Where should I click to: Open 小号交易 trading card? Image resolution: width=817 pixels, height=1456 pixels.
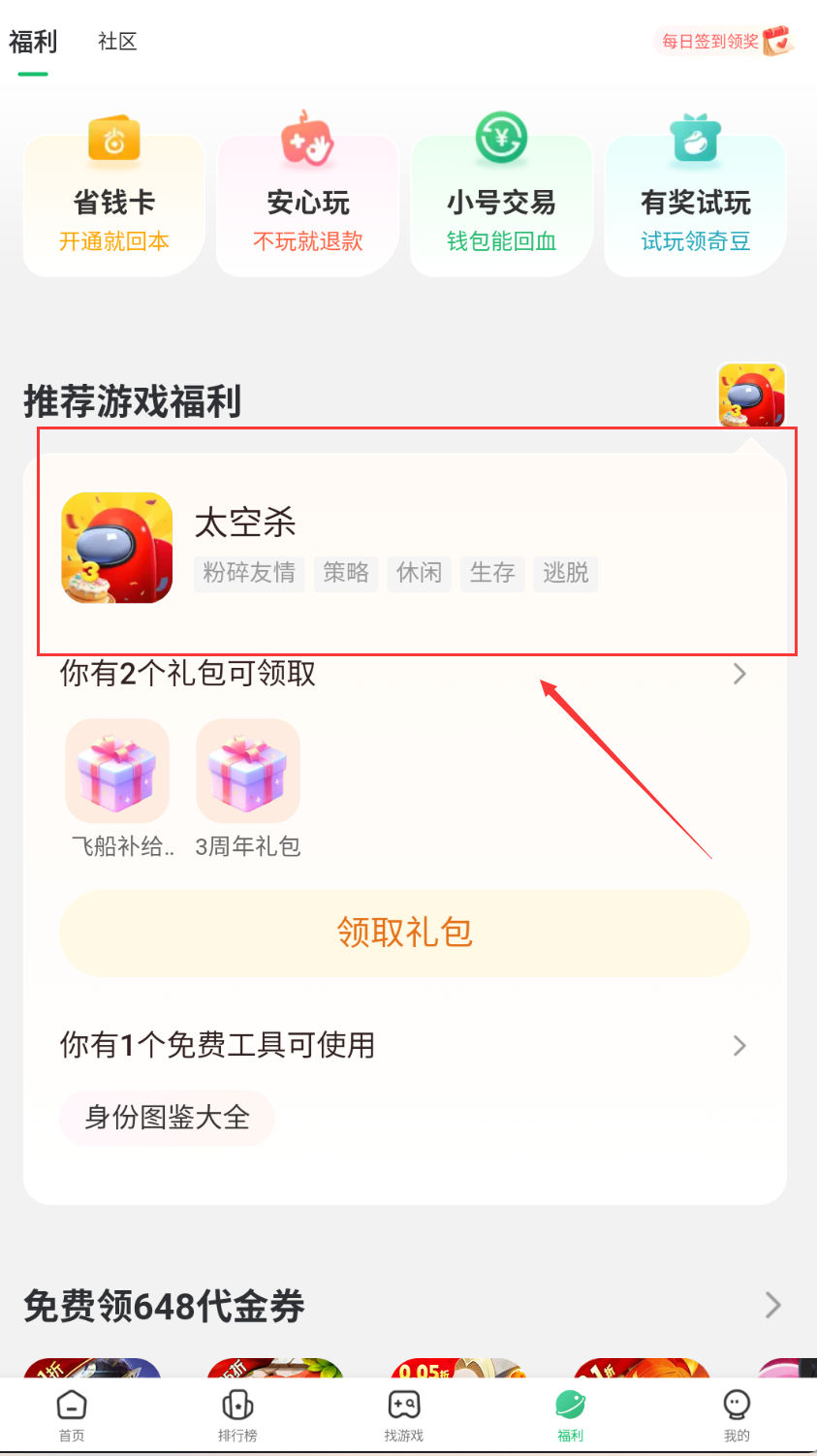501,206
